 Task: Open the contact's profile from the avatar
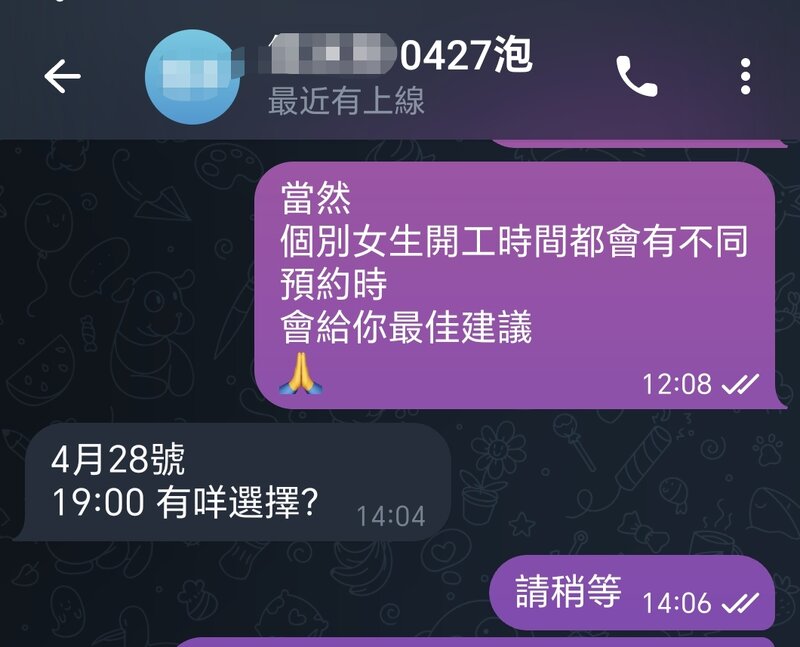(190, 76)
